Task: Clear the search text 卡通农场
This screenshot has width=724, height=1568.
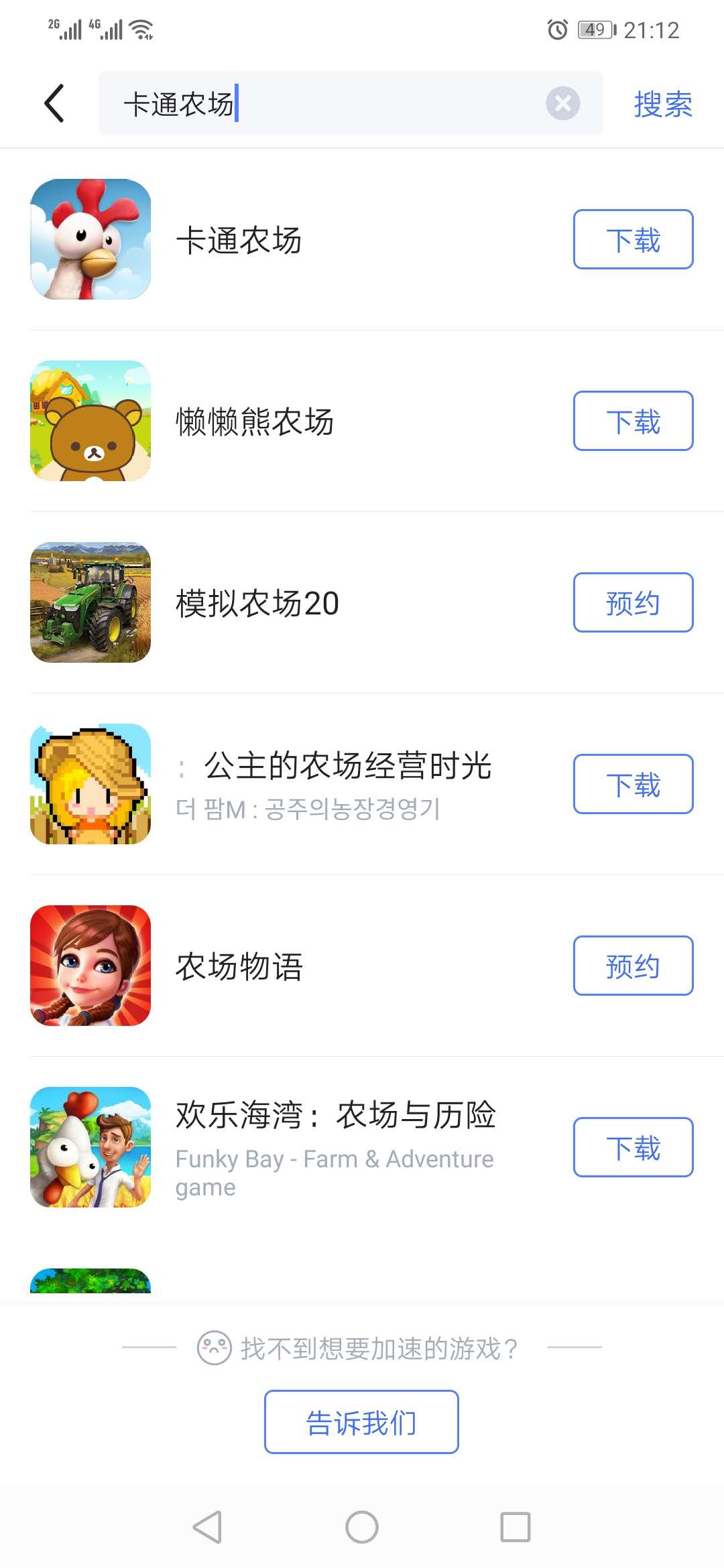Action: pyautogui.click(x=562, y=104)
